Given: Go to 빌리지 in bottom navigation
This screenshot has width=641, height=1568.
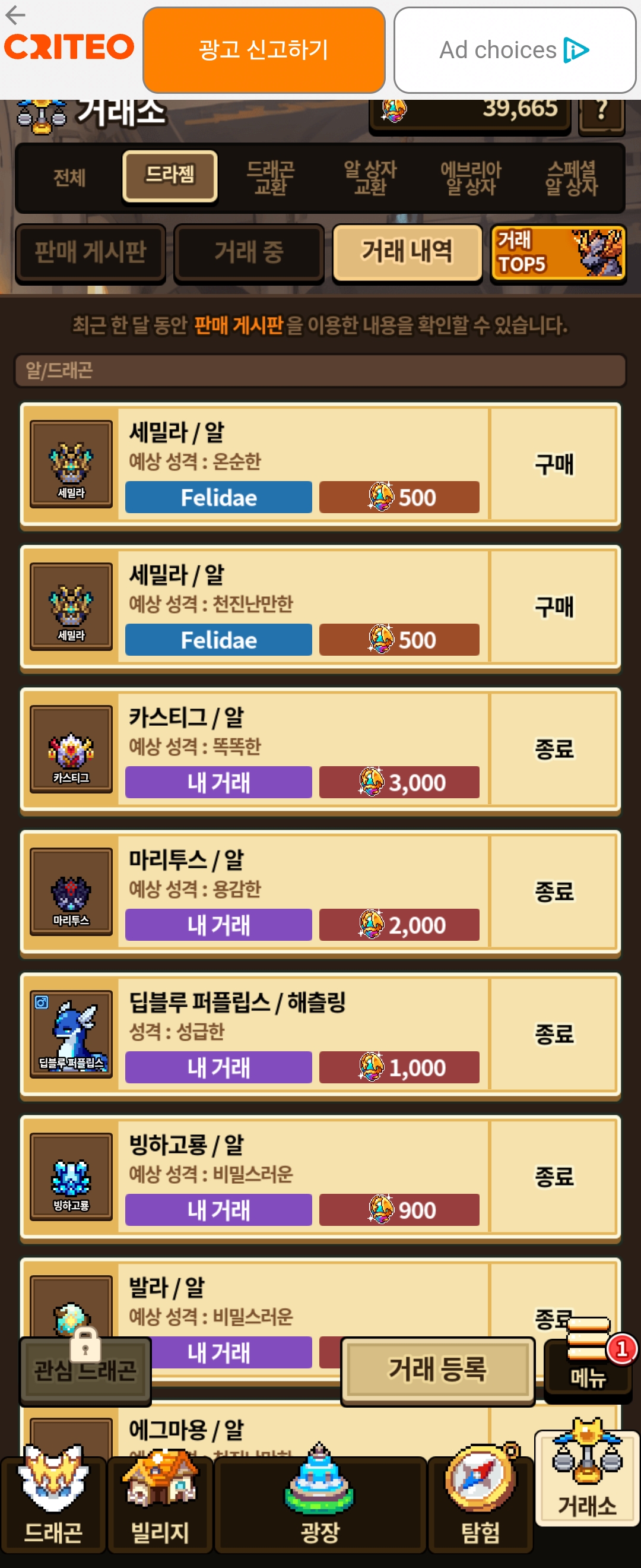Looking at the screenshot, I should click(x=160, y=1503).
